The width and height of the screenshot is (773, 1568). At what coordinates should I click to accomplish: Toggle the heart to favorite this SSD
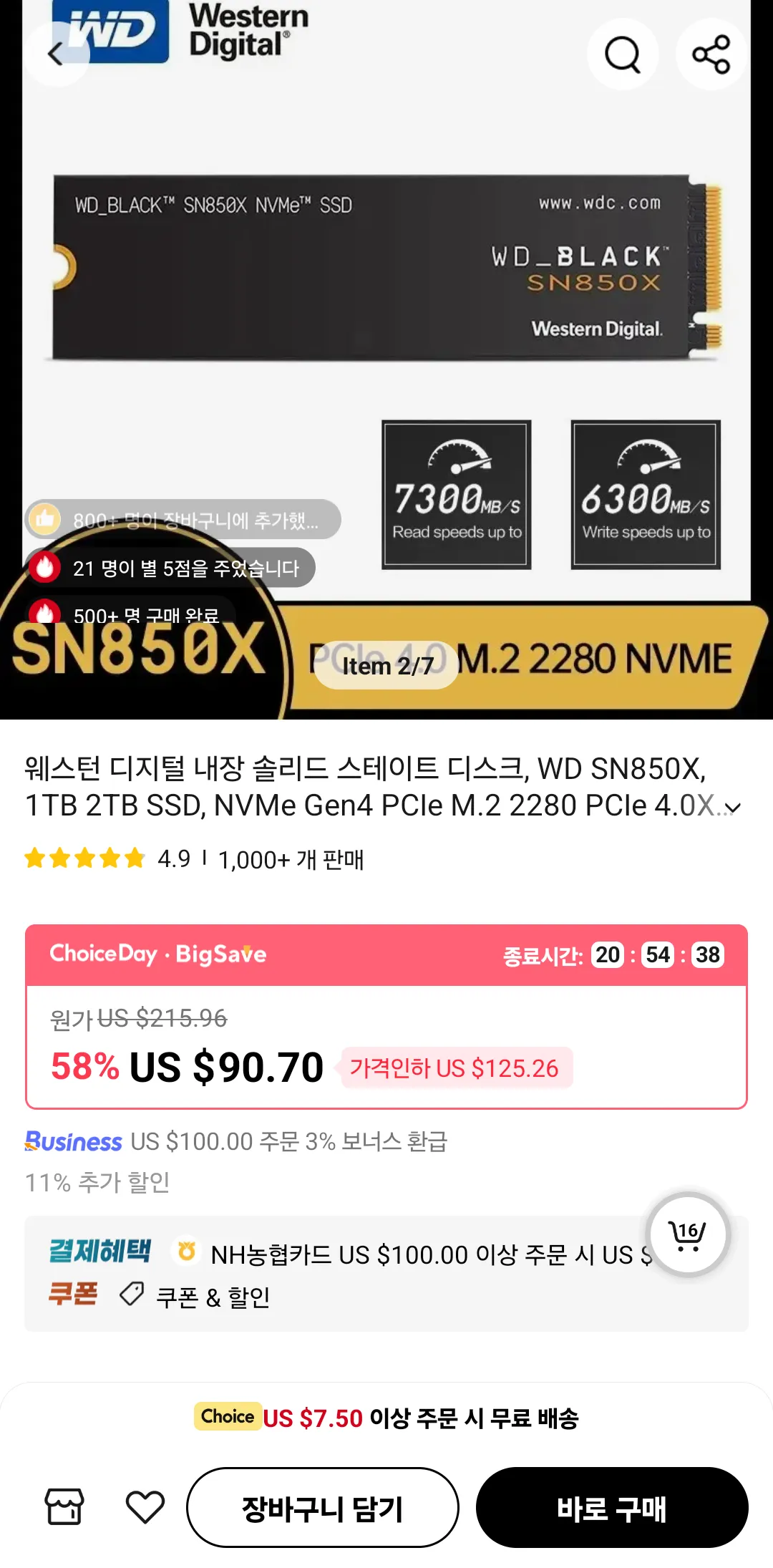[x=144, y=1506]
